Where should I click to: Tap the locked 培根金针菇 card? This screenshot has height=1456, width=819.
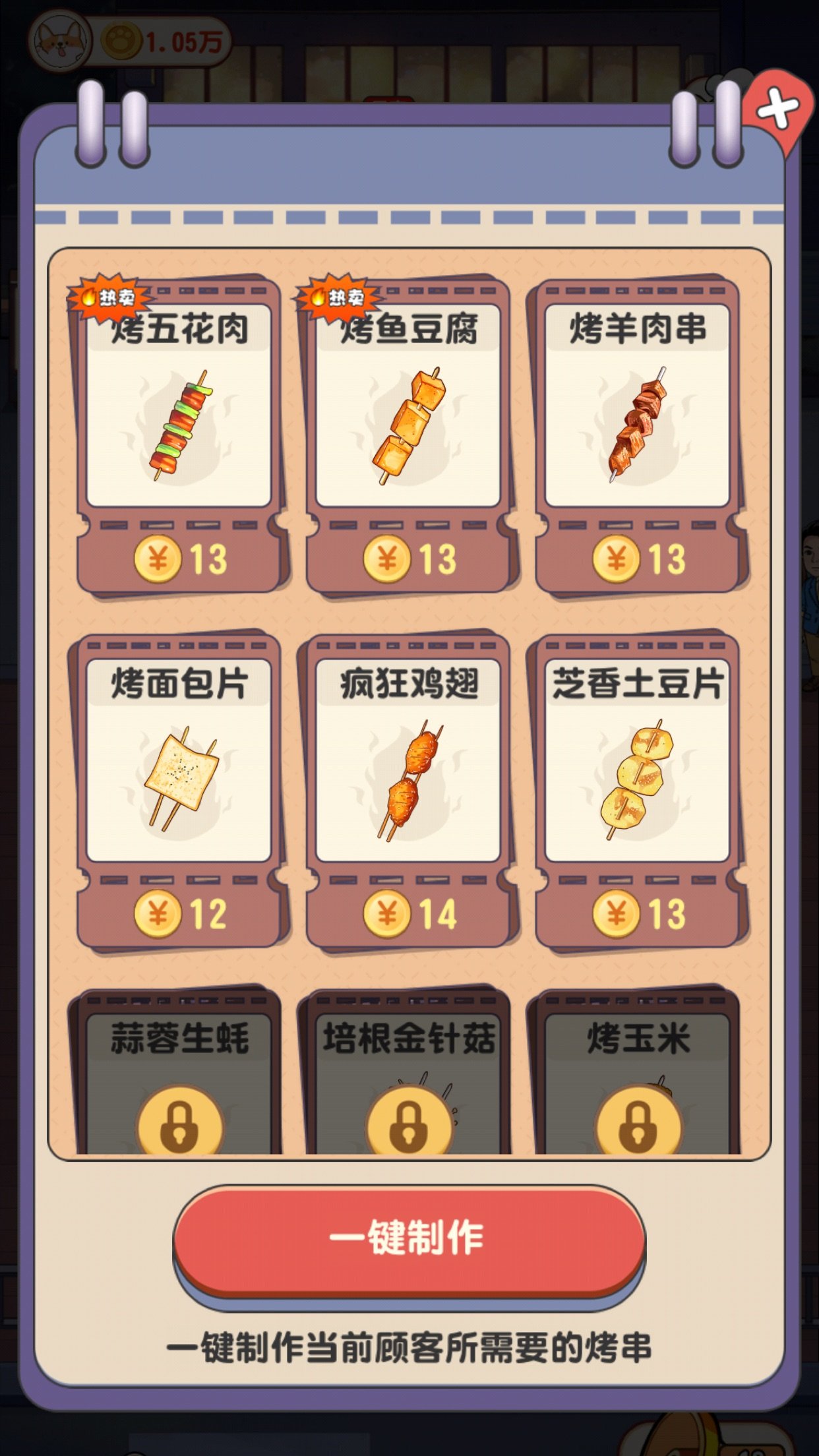(408, 1071)
